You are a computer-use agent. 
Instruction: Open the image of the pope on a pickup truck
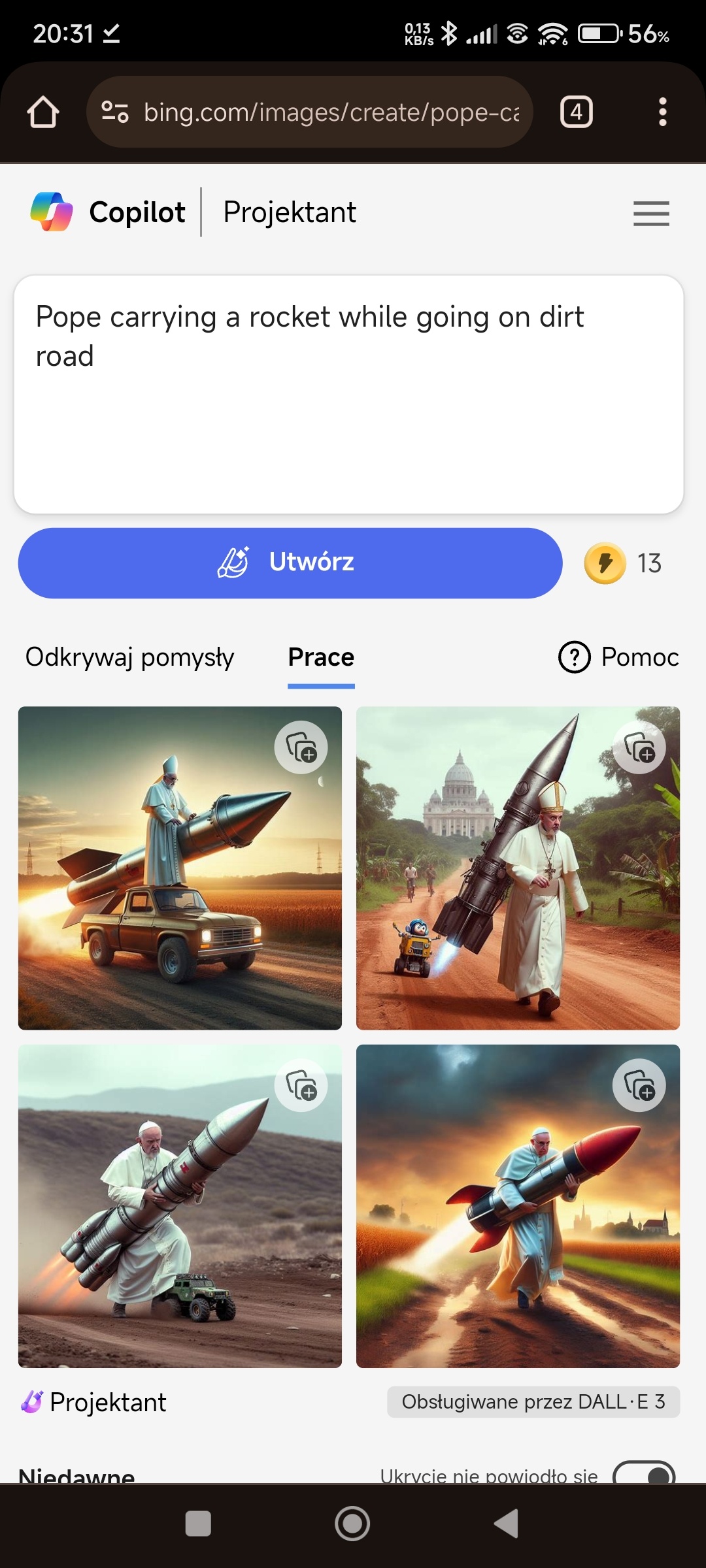pos(163,902)
